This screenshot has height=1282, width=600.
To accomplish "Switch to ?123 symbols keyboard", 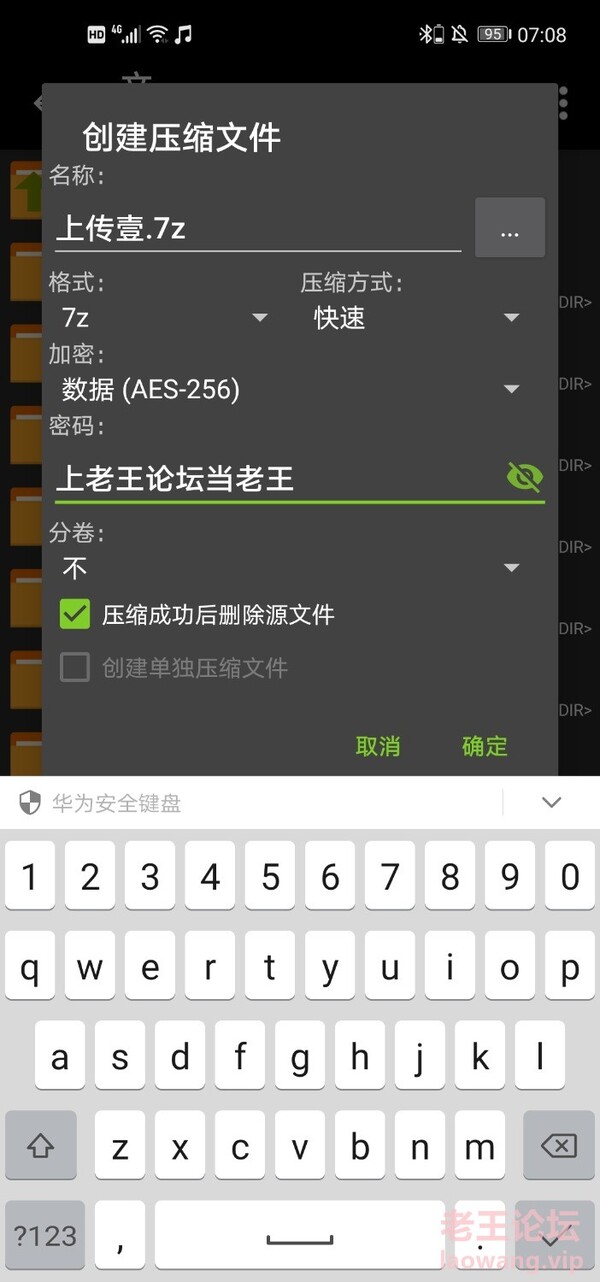I will tap(45, 1236).
